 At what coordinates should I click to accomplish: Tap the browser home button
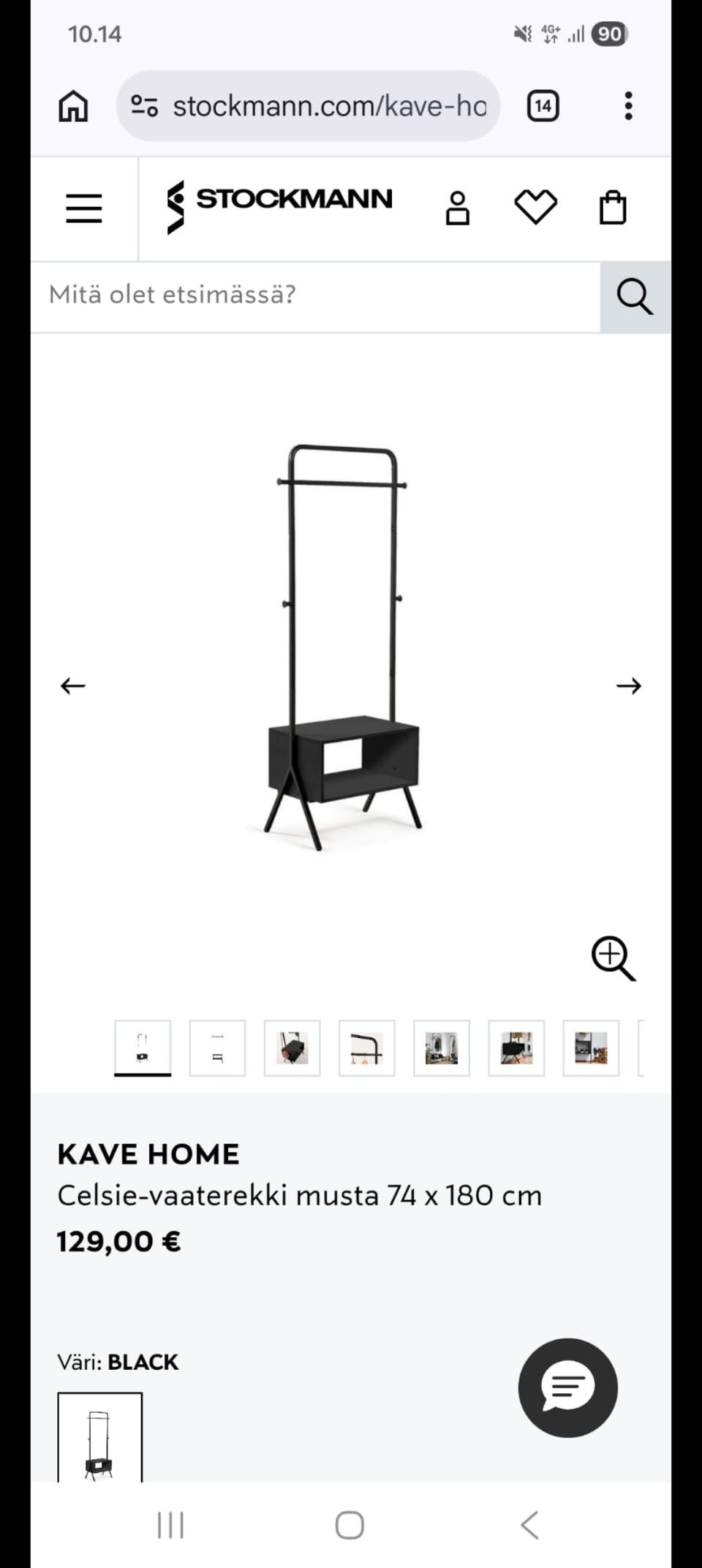73,106
